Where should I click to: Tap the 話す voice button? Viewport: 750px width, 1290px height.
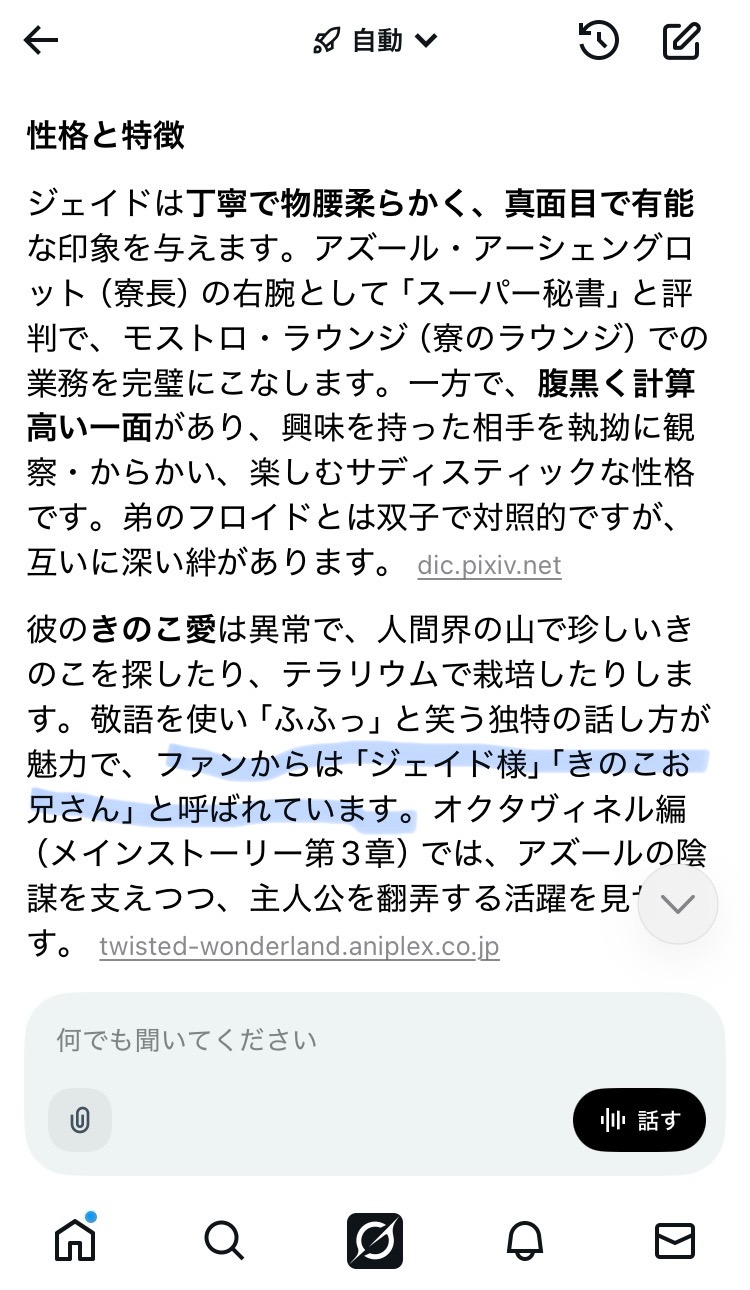639,1120
